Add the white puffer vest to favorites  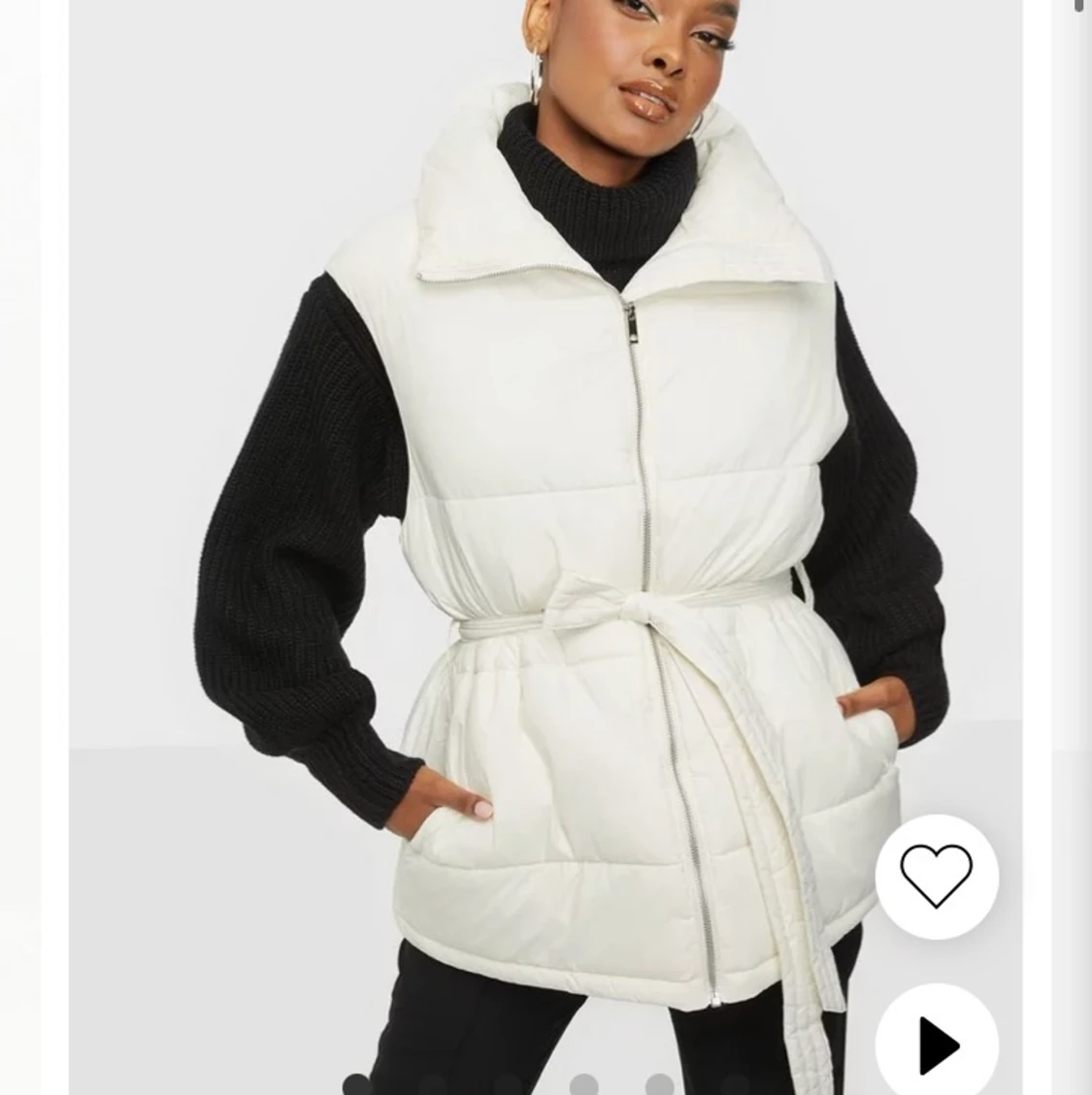click(936, 876)
